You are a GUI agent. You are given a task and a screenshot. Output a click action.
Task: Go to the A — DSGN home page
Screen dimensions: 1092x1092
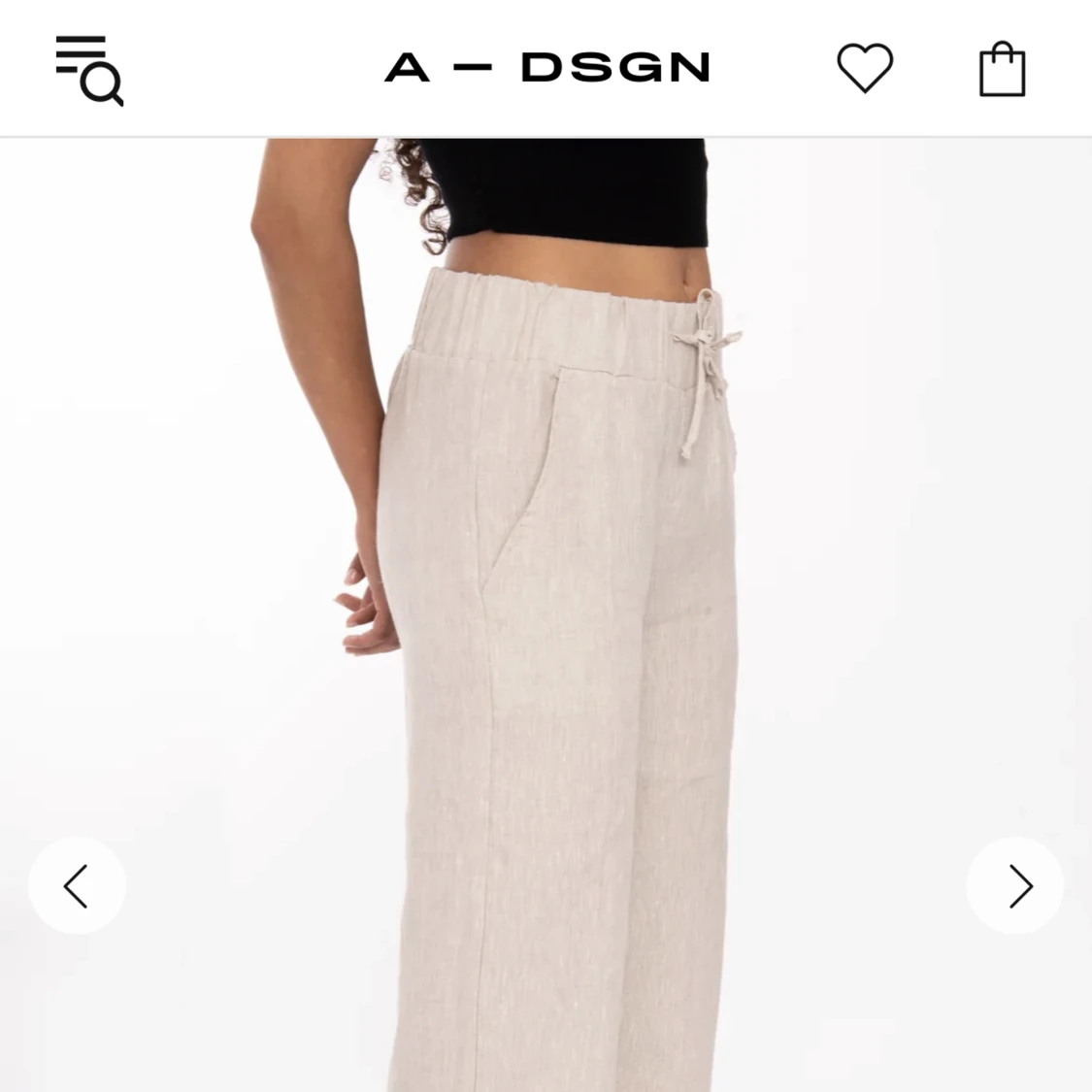point(546,68)
